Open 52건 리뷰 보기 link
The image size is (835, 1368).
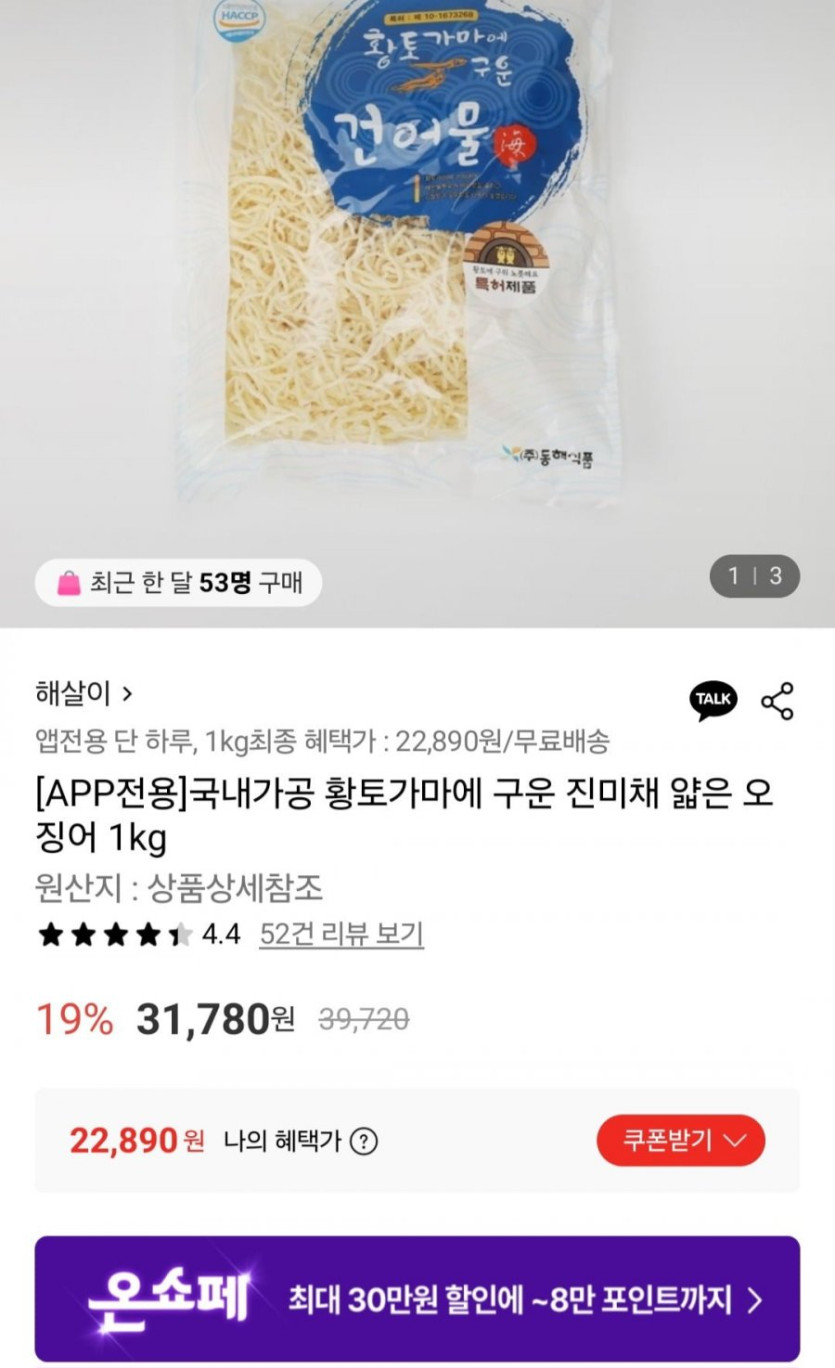pyautogui.click(x=341, y=935)
